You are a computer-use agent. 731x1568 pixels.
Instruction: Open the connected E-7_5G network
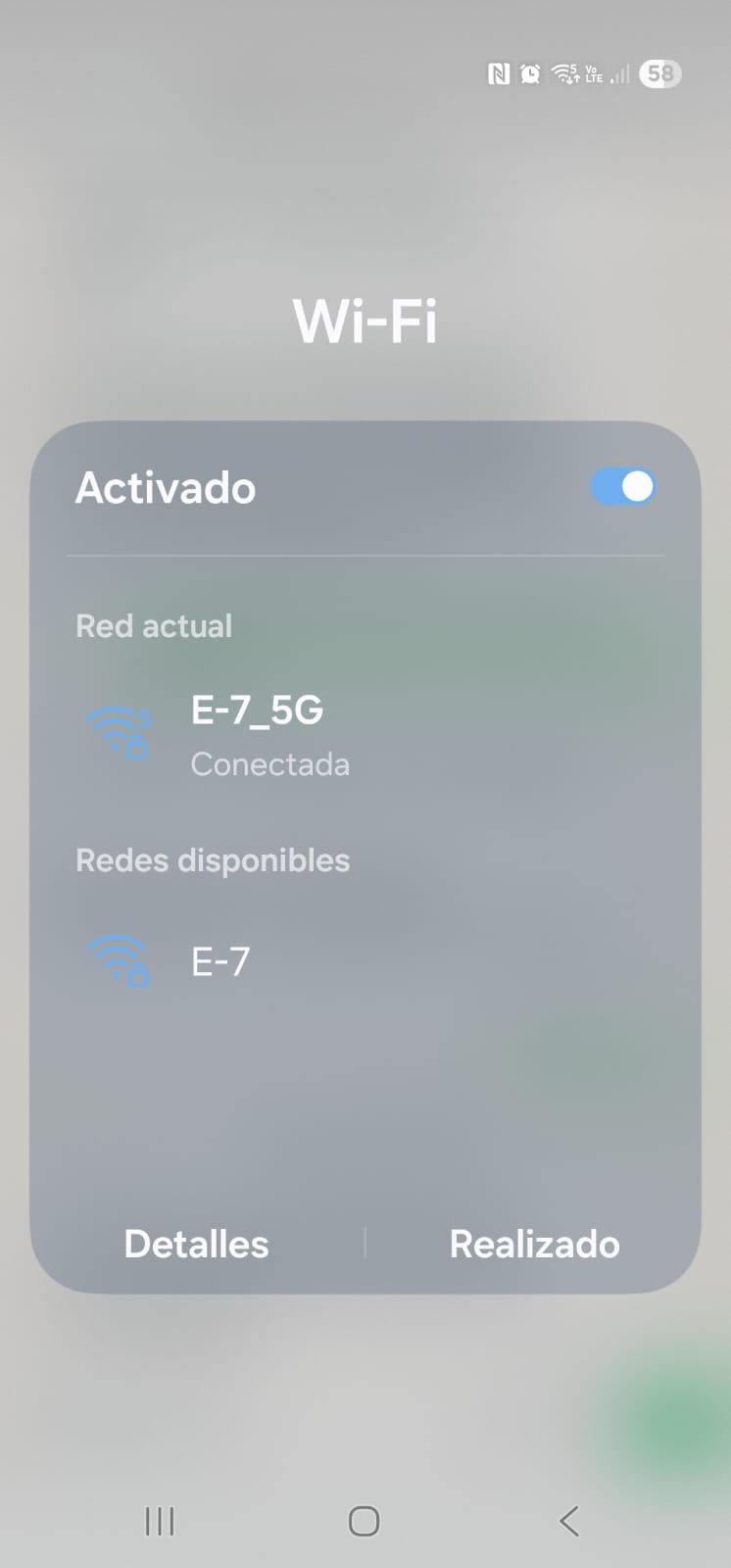pos(257,733)
